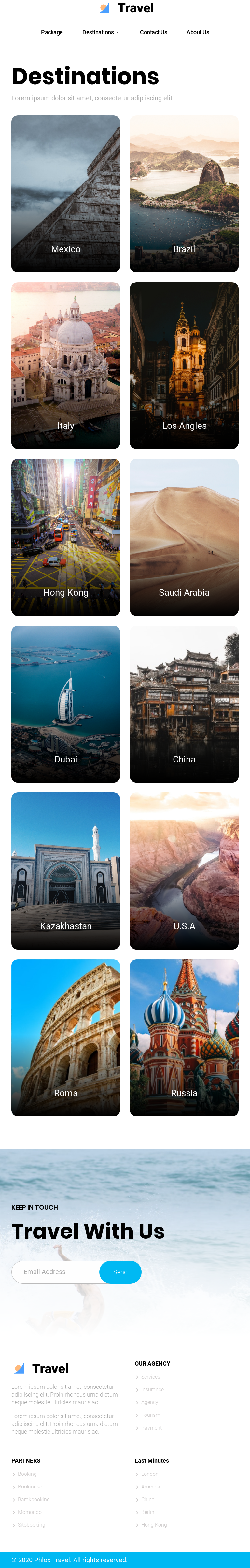Select the Dubai destination card

[x=66, y=704]
